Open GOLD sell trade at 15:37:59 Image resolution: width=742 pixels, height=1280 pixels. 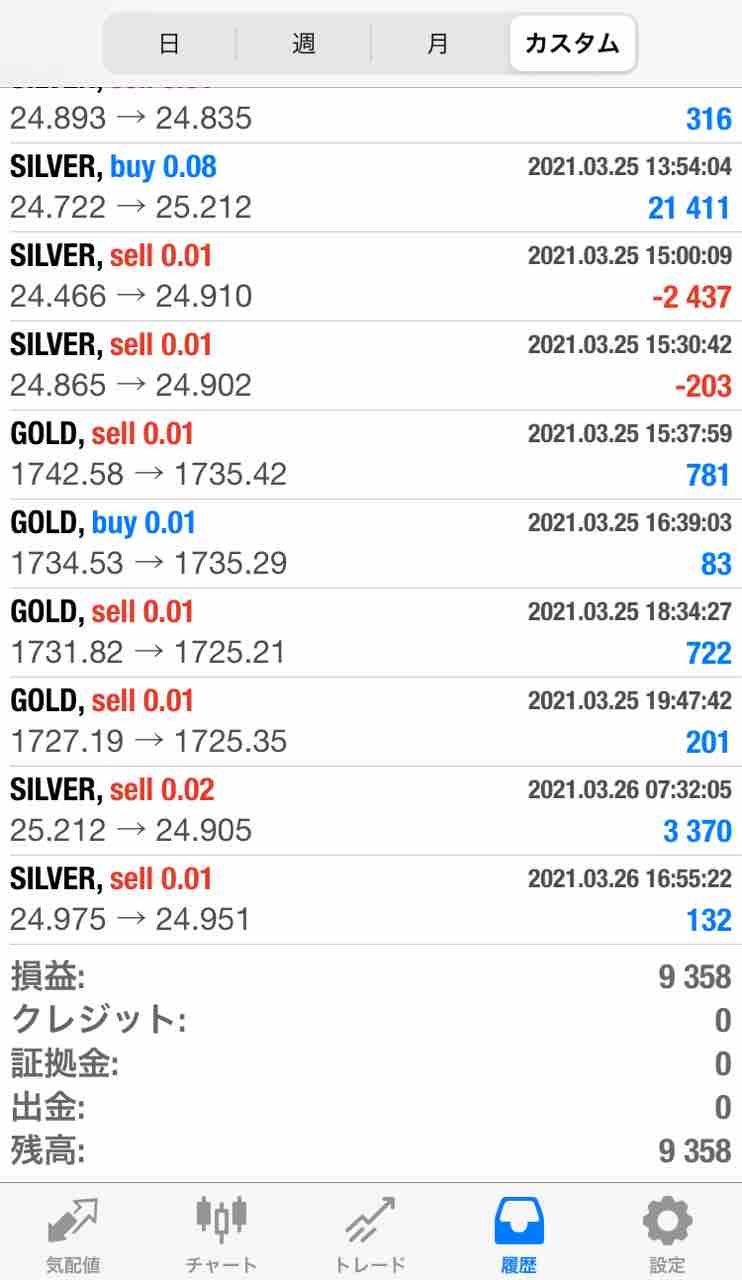point(370,455)
